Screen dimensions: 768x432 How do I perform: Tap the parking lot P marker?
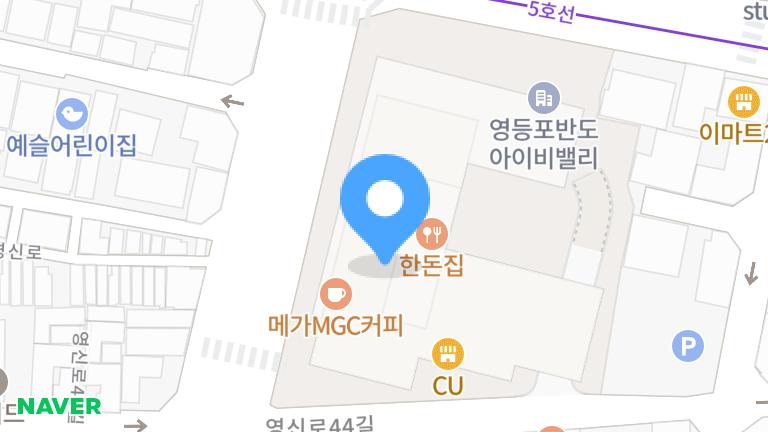click(x=687, y=347)
